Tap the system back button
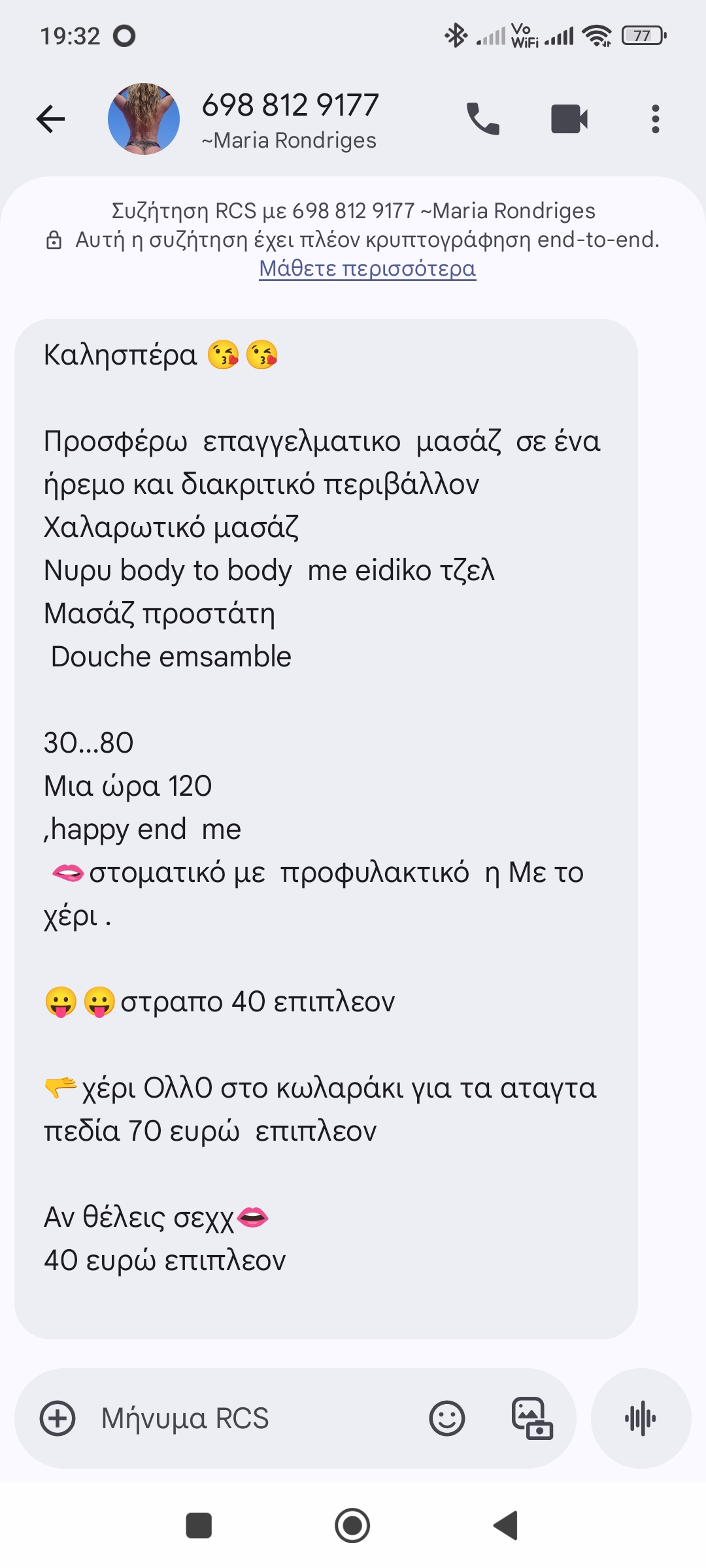The width and height of the screenshot is (706, 1568). (x=506, y=1526)
